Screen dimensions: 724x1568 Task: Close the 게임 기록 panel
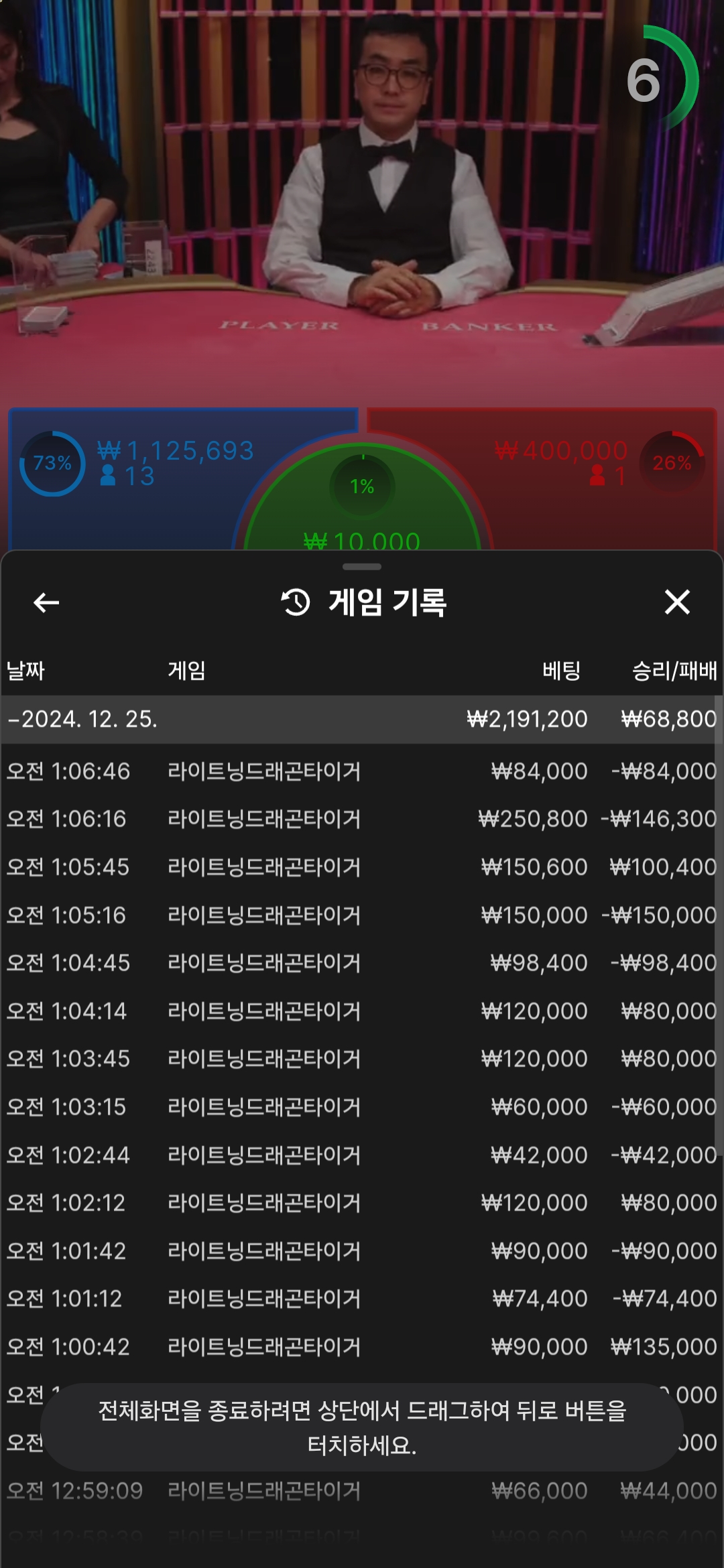677,602
